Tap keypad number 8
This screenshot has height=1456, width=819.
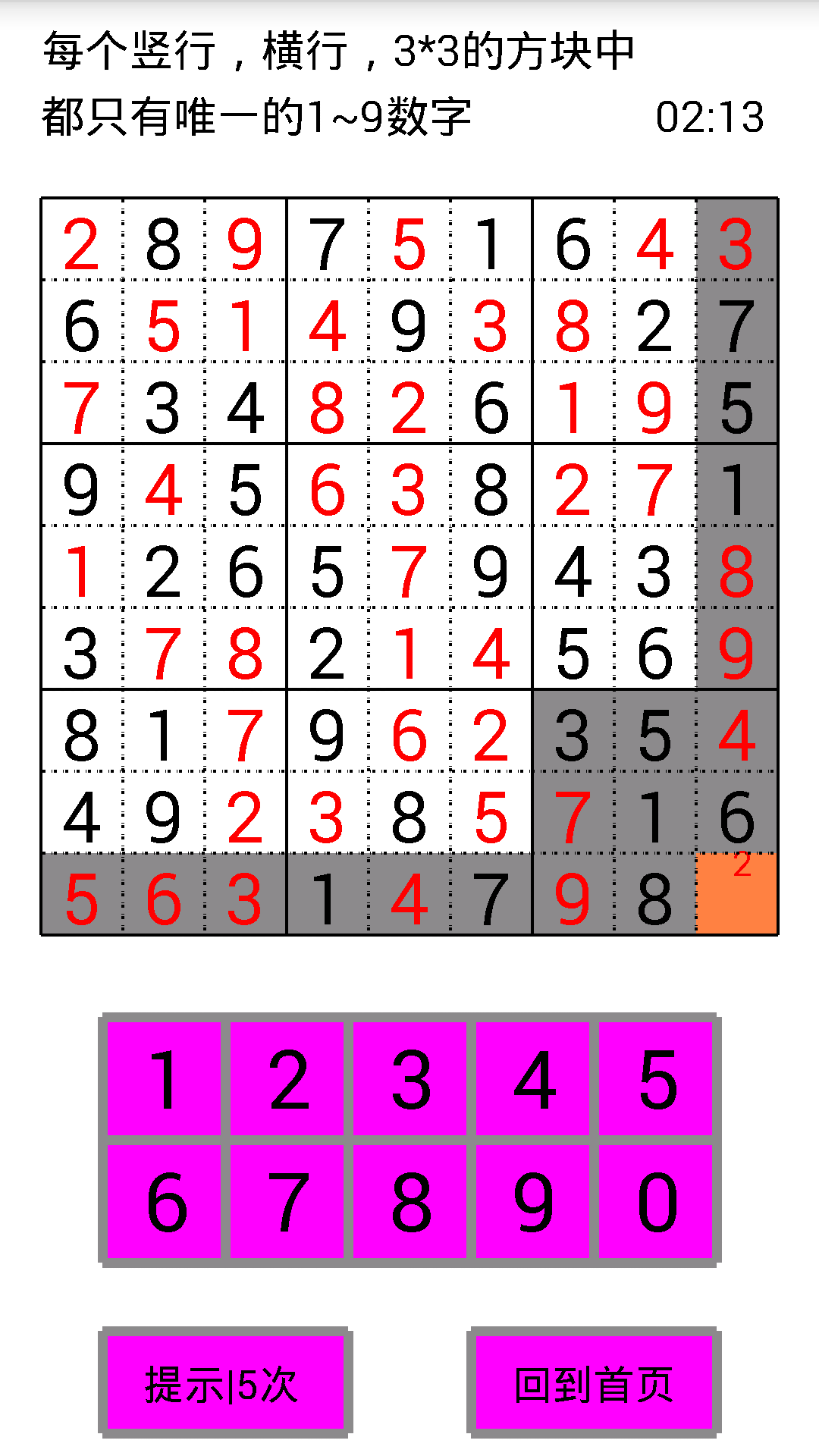[409, 1201]
